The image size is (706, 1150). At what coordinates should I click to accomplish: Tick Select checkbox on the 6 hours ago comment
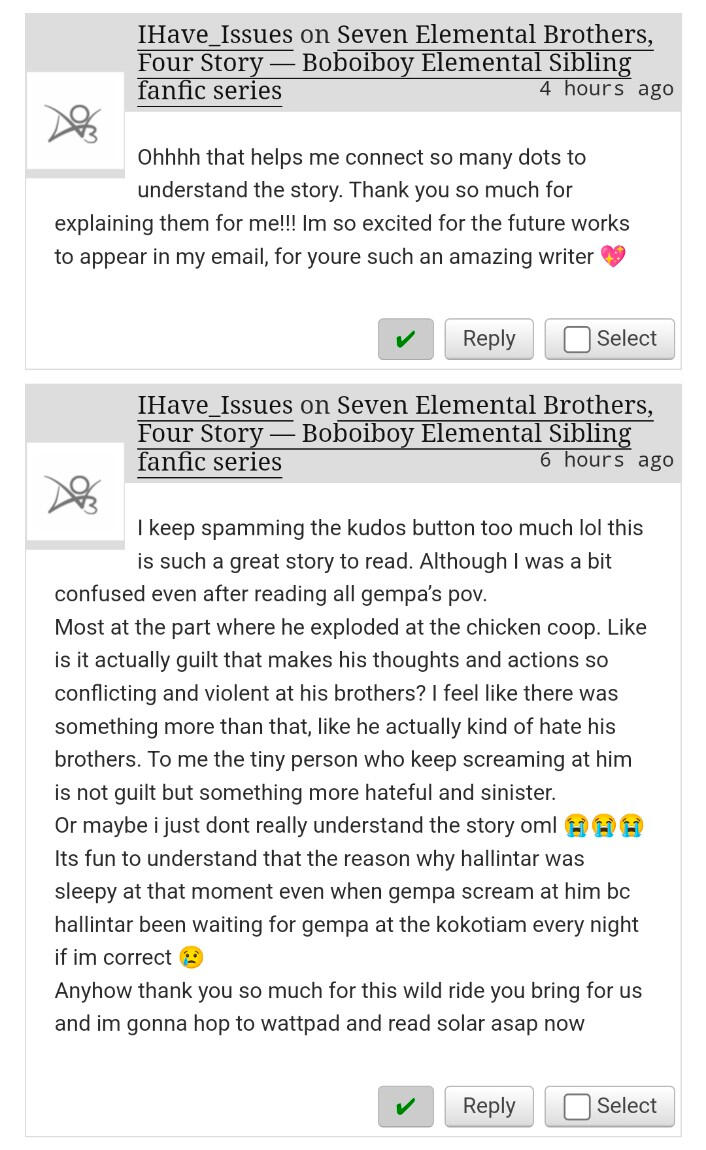point(577,1107)
